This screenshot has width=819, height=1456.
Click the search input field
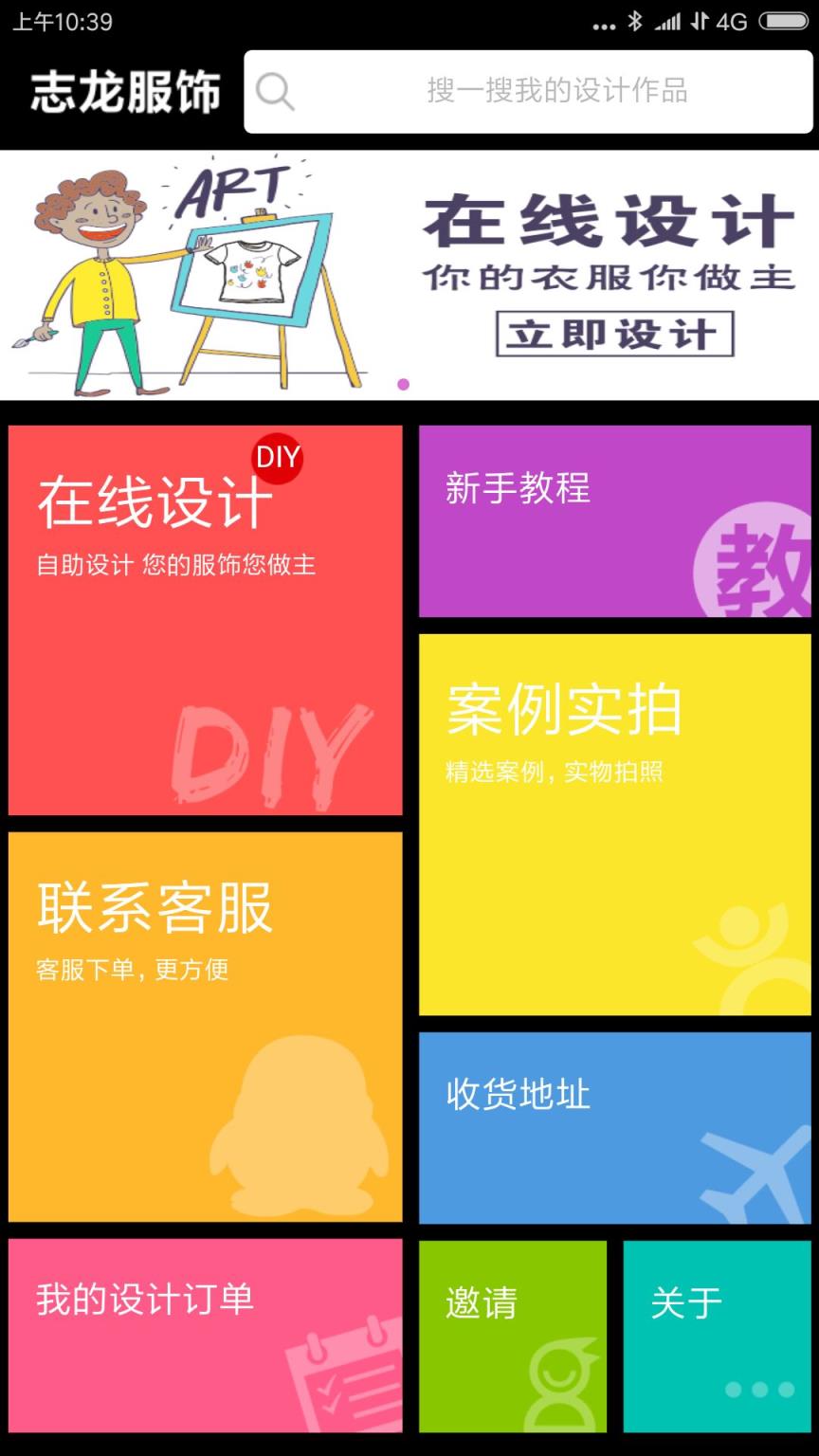click(531, 92)
